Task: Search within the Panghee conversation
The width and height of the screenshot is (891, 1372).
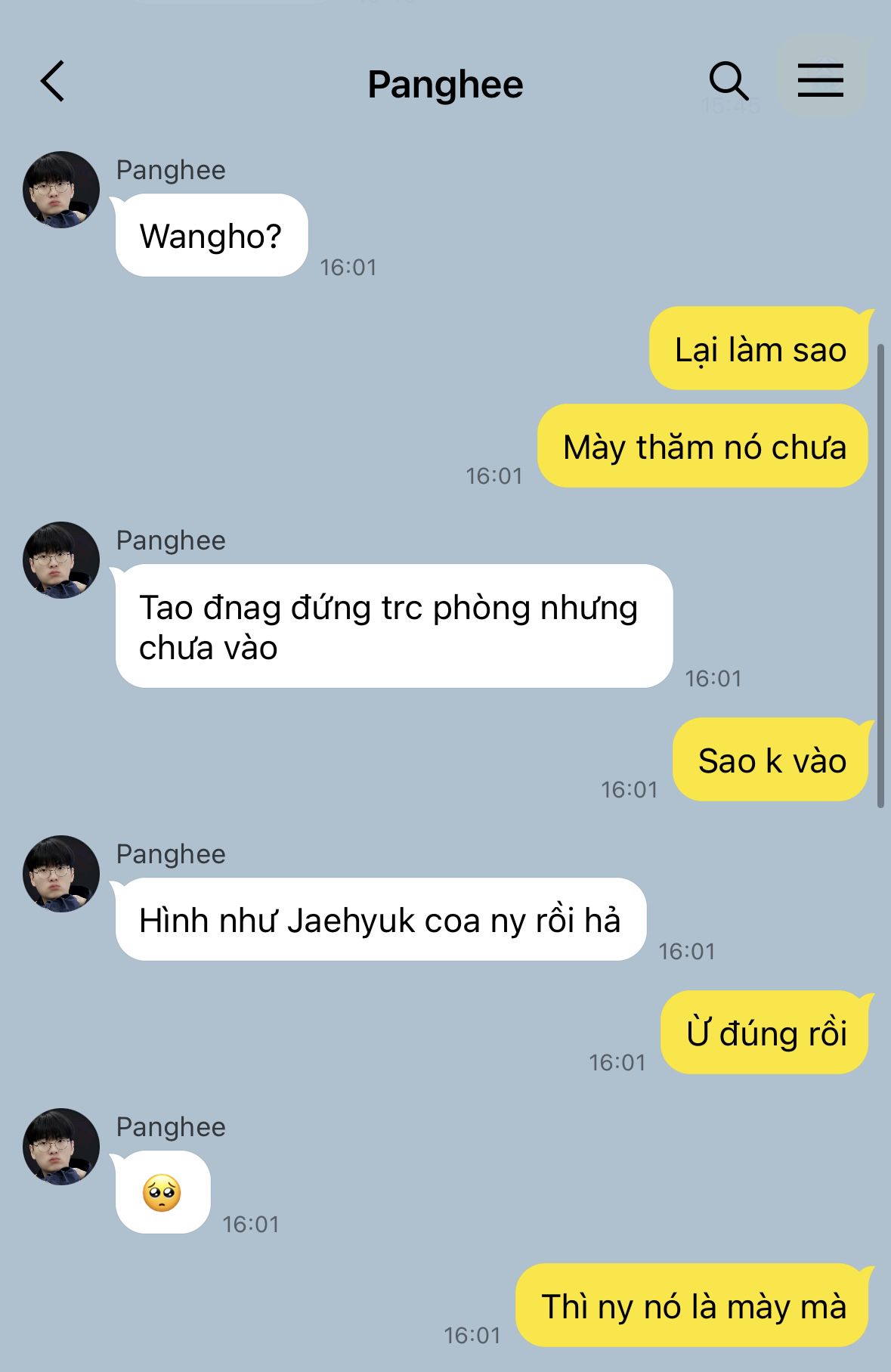Action: pyautogui.click(x=729, y=81)
